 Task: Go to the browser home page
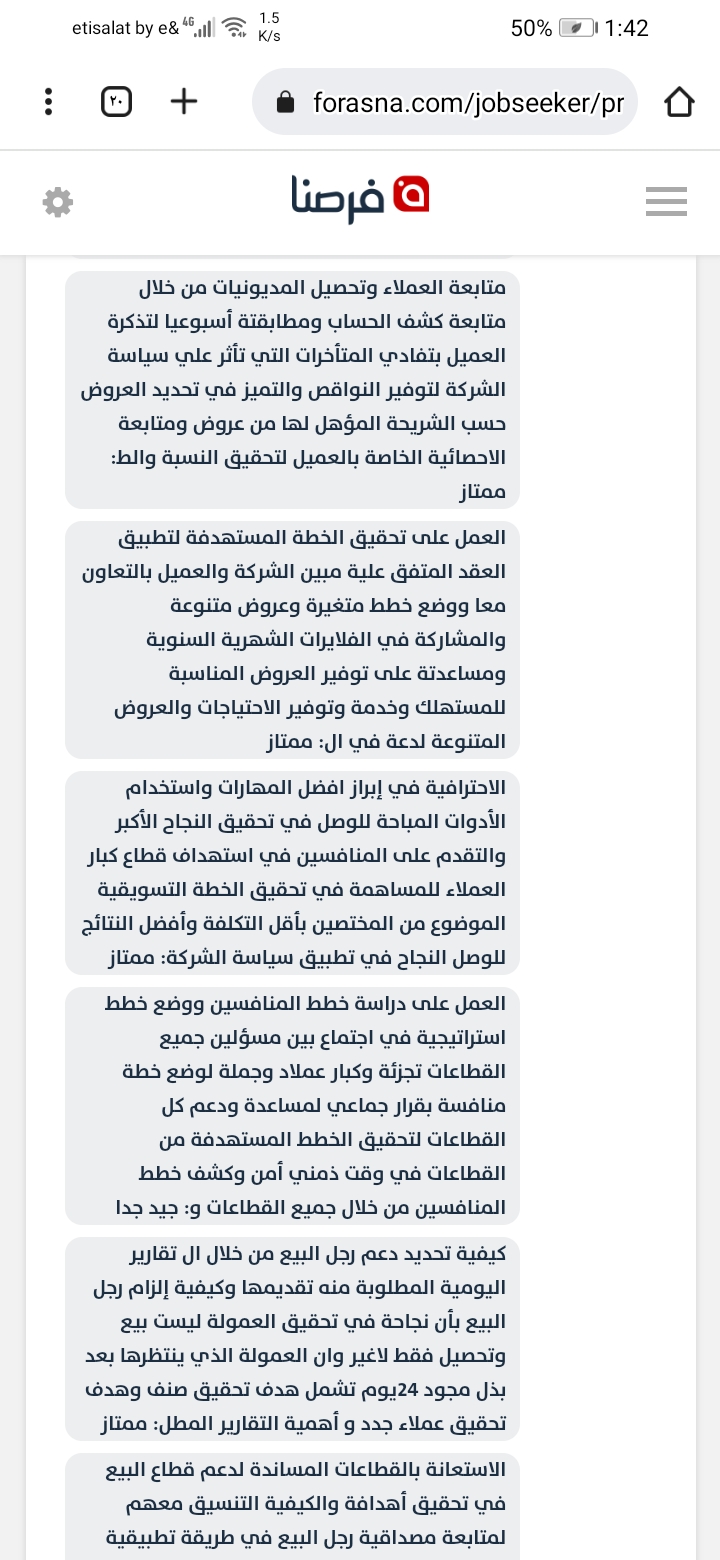pos(679,102)
